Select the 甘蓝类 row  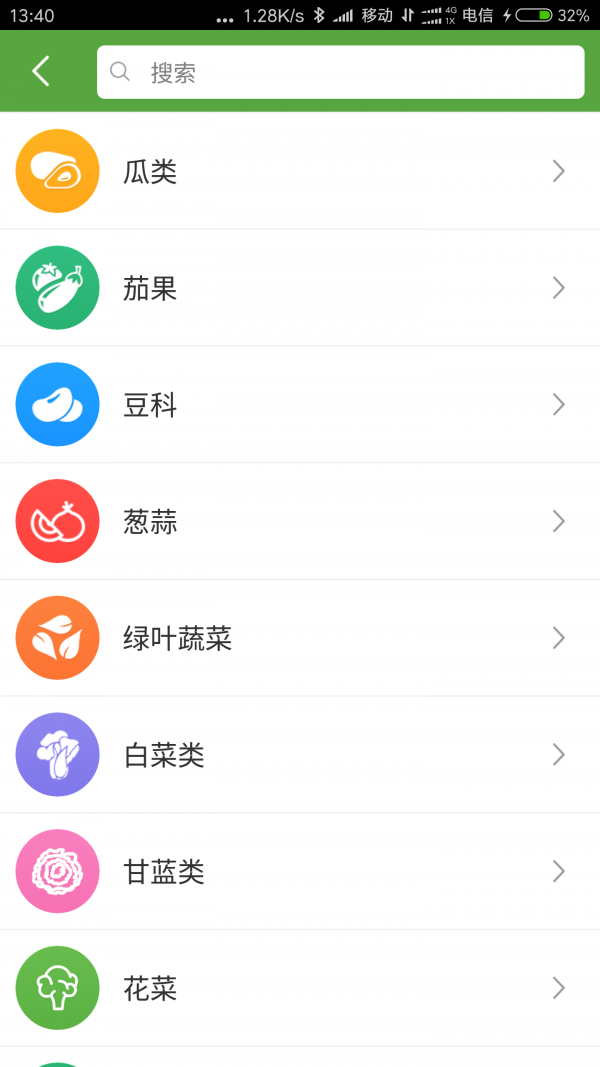tap(300, 871)
